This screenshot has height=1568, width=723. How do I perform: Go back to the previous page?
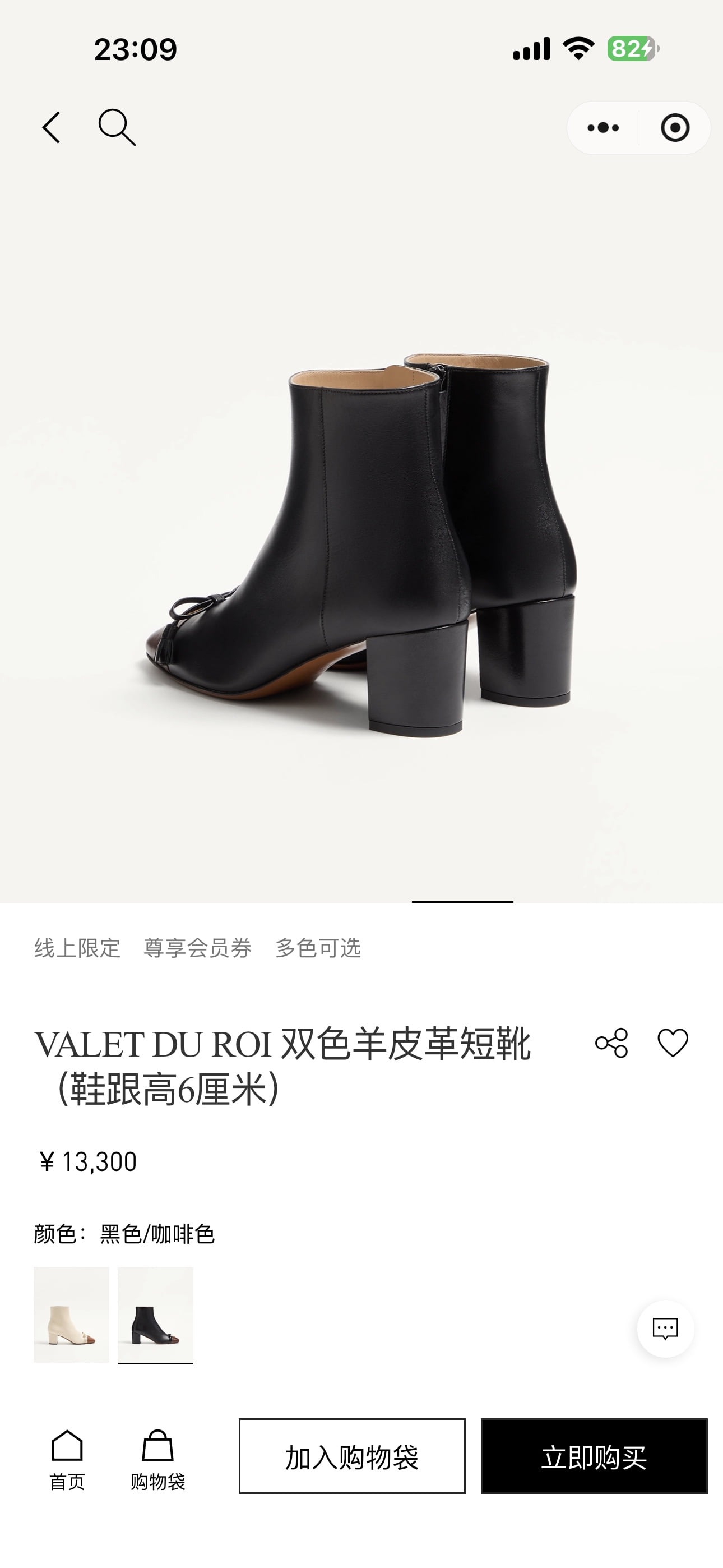tap(52, 128)
